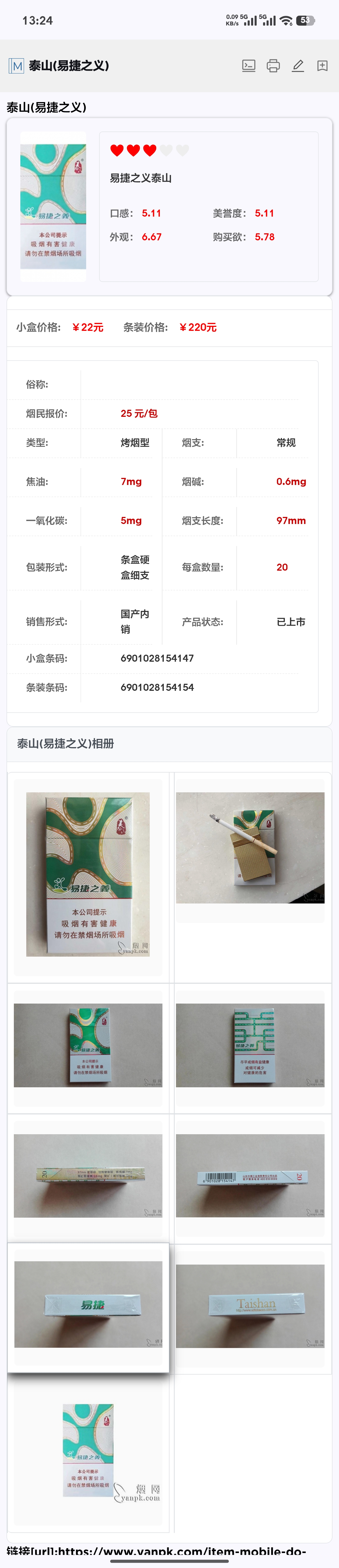Screen dimensions: 339x1568
Task: Print this page
Action: pos(273,66)
